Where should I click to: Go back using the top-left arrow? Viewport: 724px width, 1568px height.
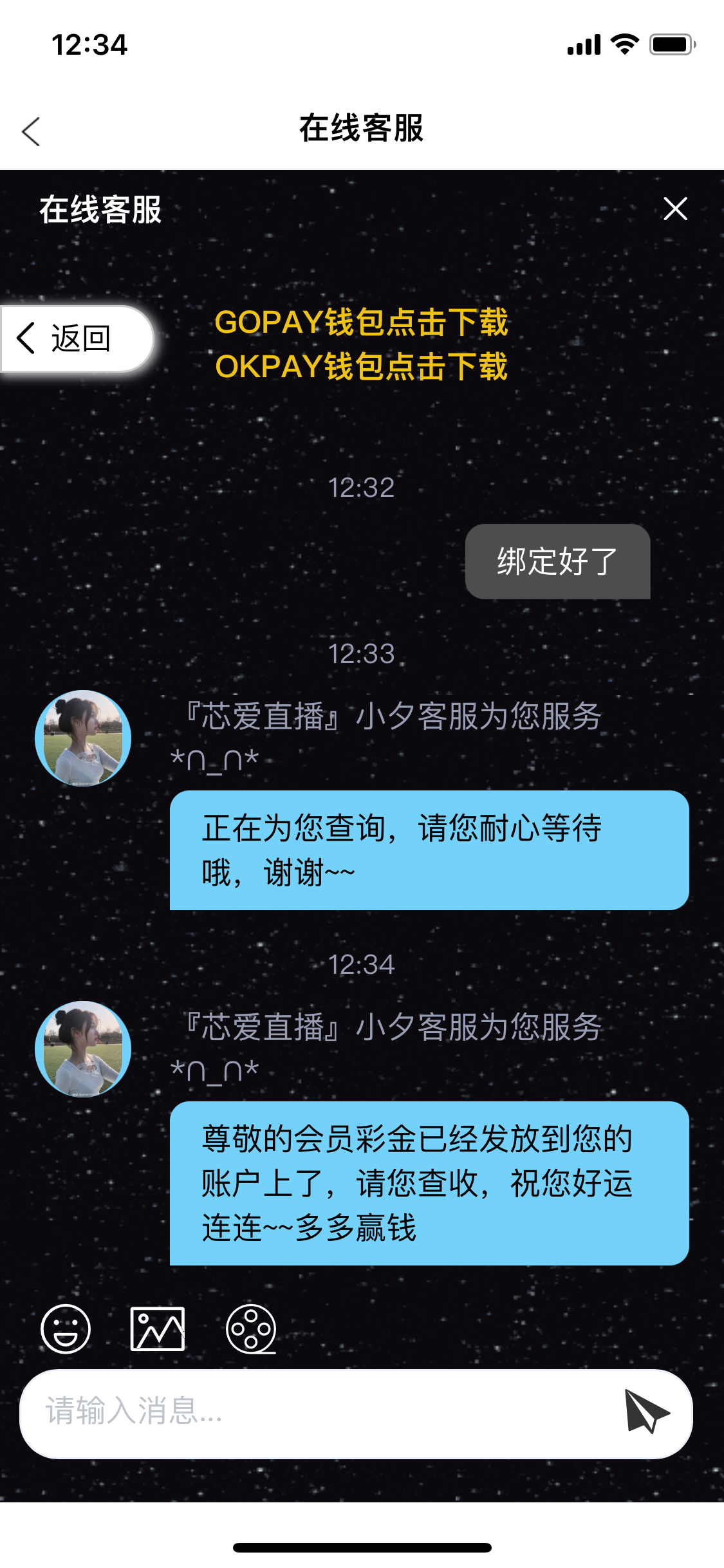coord(31,132)
